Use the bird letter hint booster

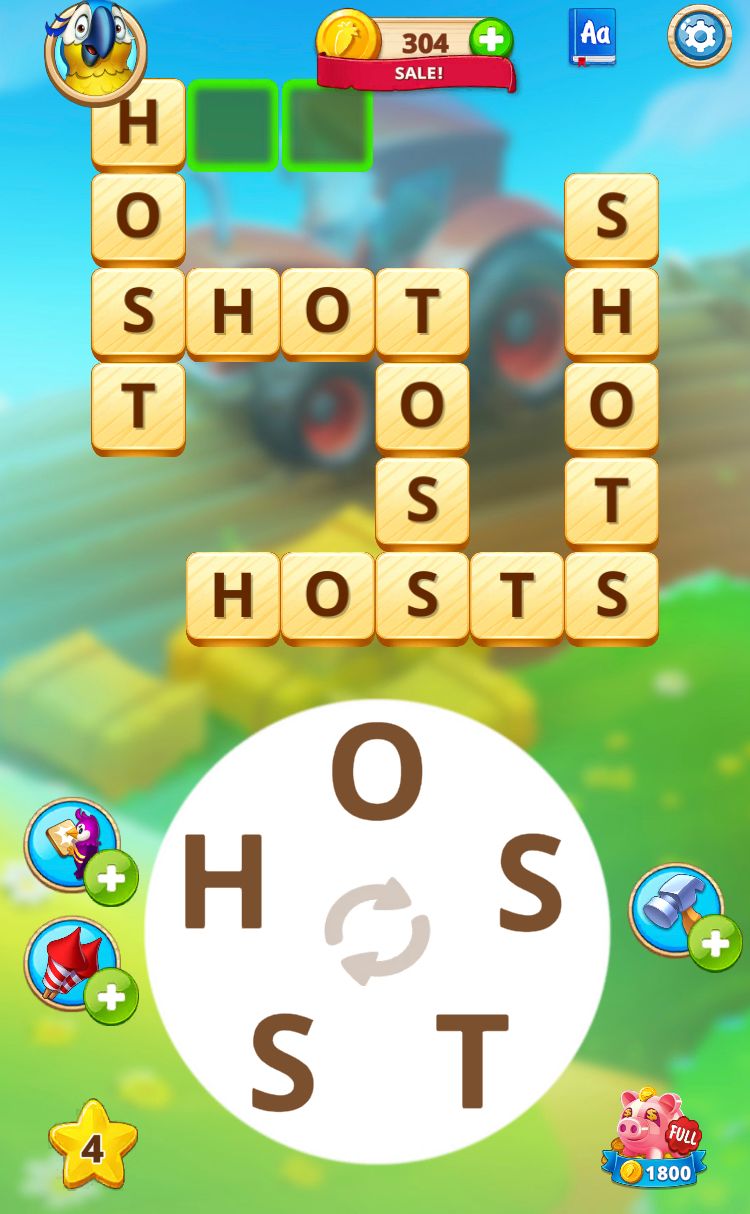pyautogui.click(x=70, y=845)
